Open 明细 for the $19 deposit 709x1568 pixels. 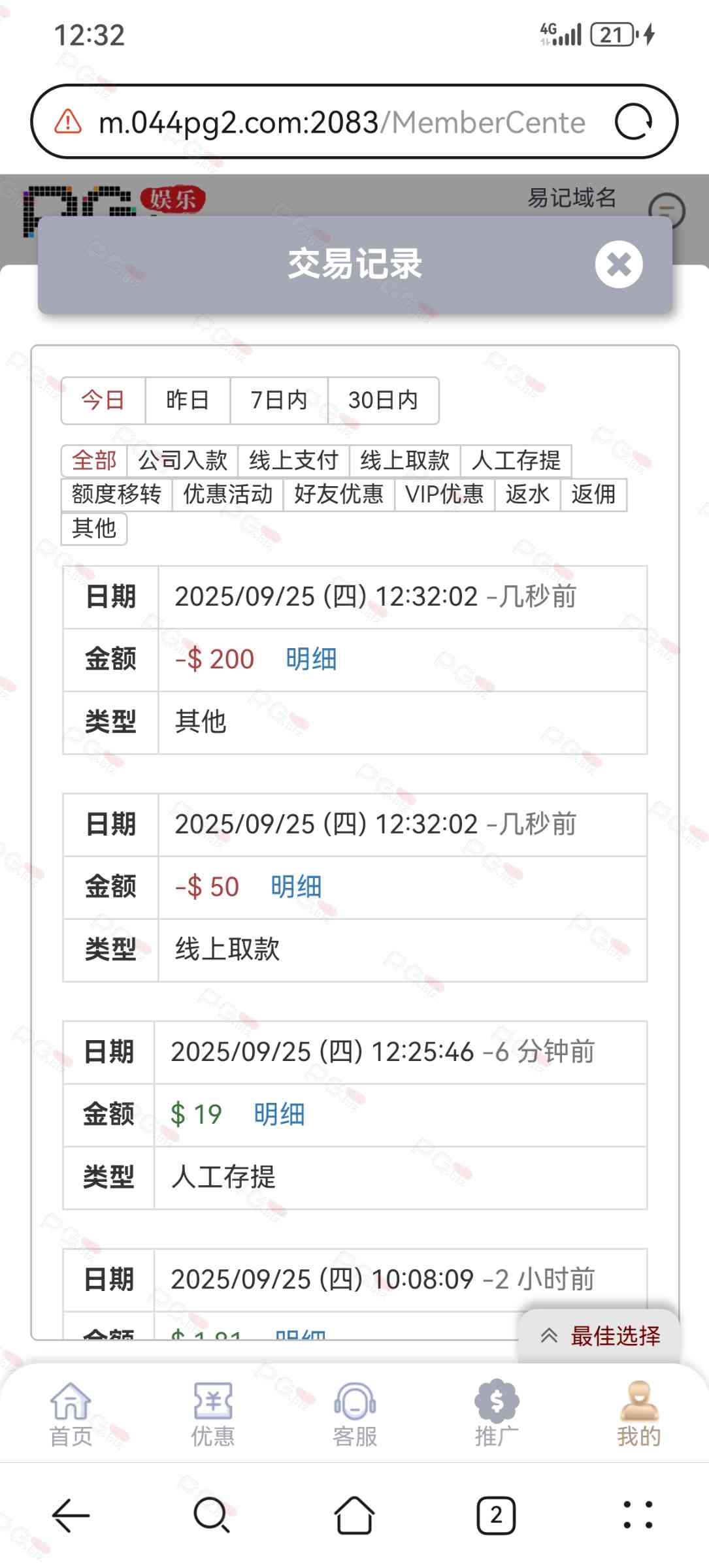(x=279, y=1114)
